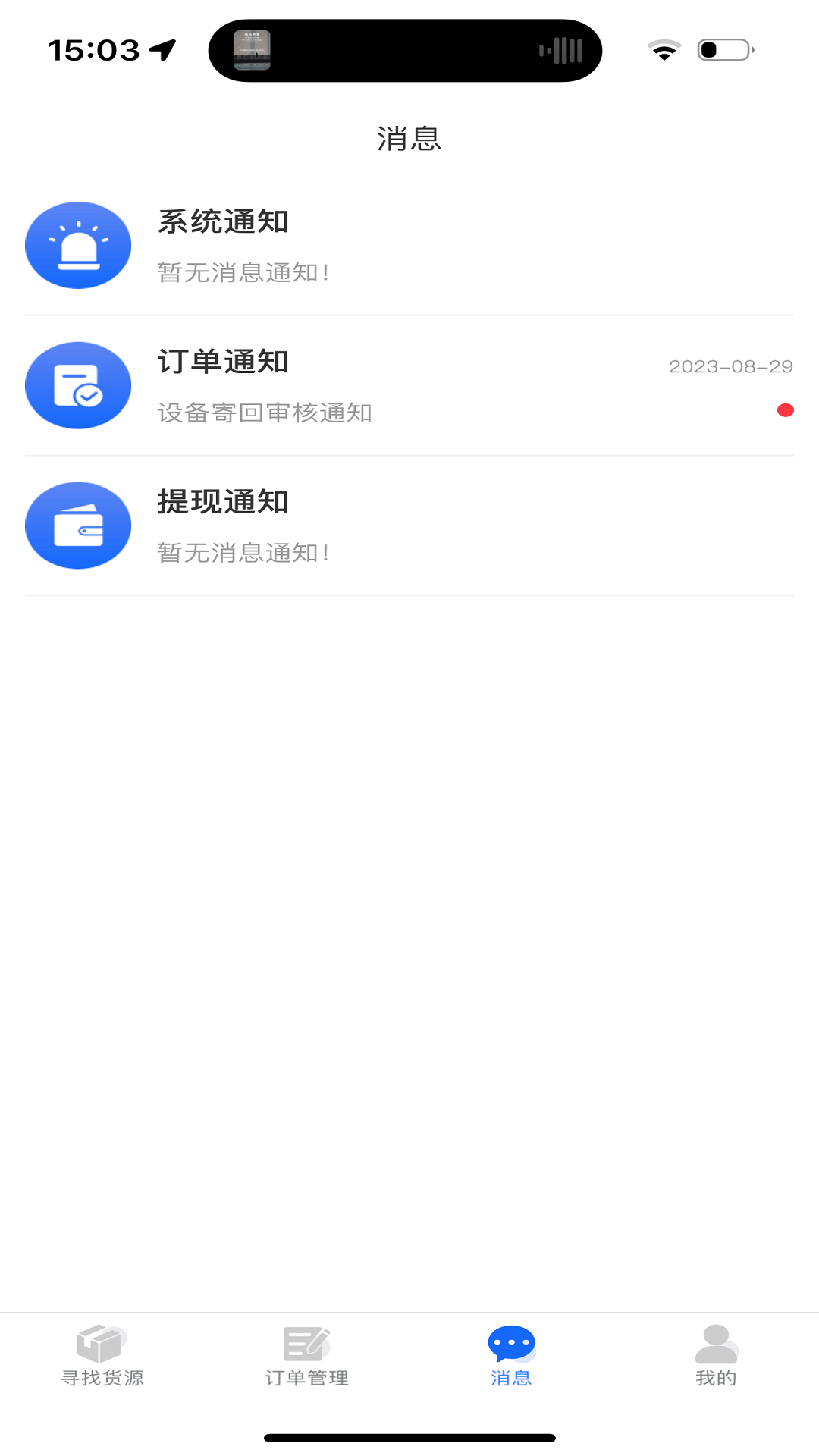Screen dimensions: 819x1456
Task: Tap the document-check icon beside 订单通知
Action: [x=78, y=385]
